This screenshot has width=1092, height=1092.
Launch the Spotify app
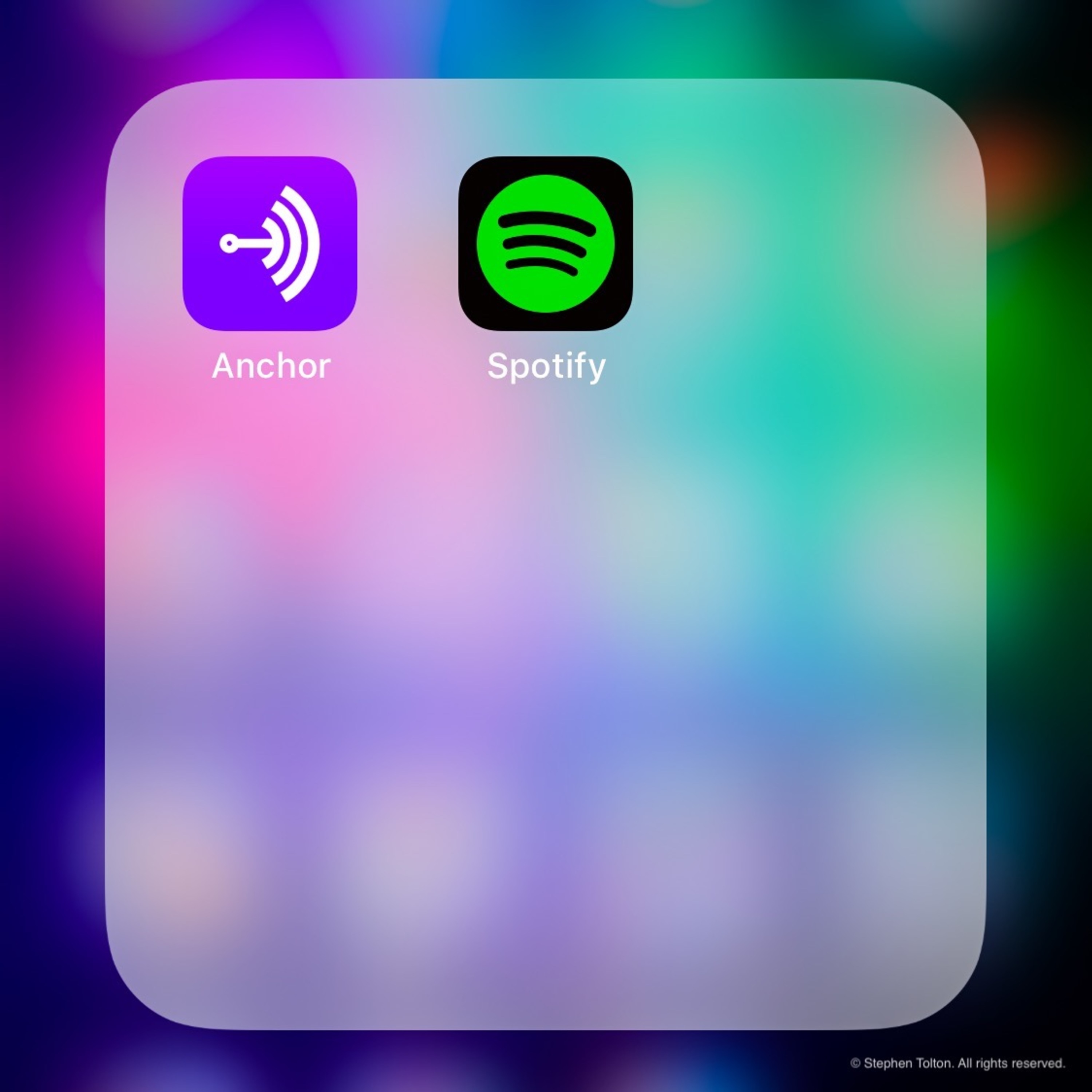point(545,244)
